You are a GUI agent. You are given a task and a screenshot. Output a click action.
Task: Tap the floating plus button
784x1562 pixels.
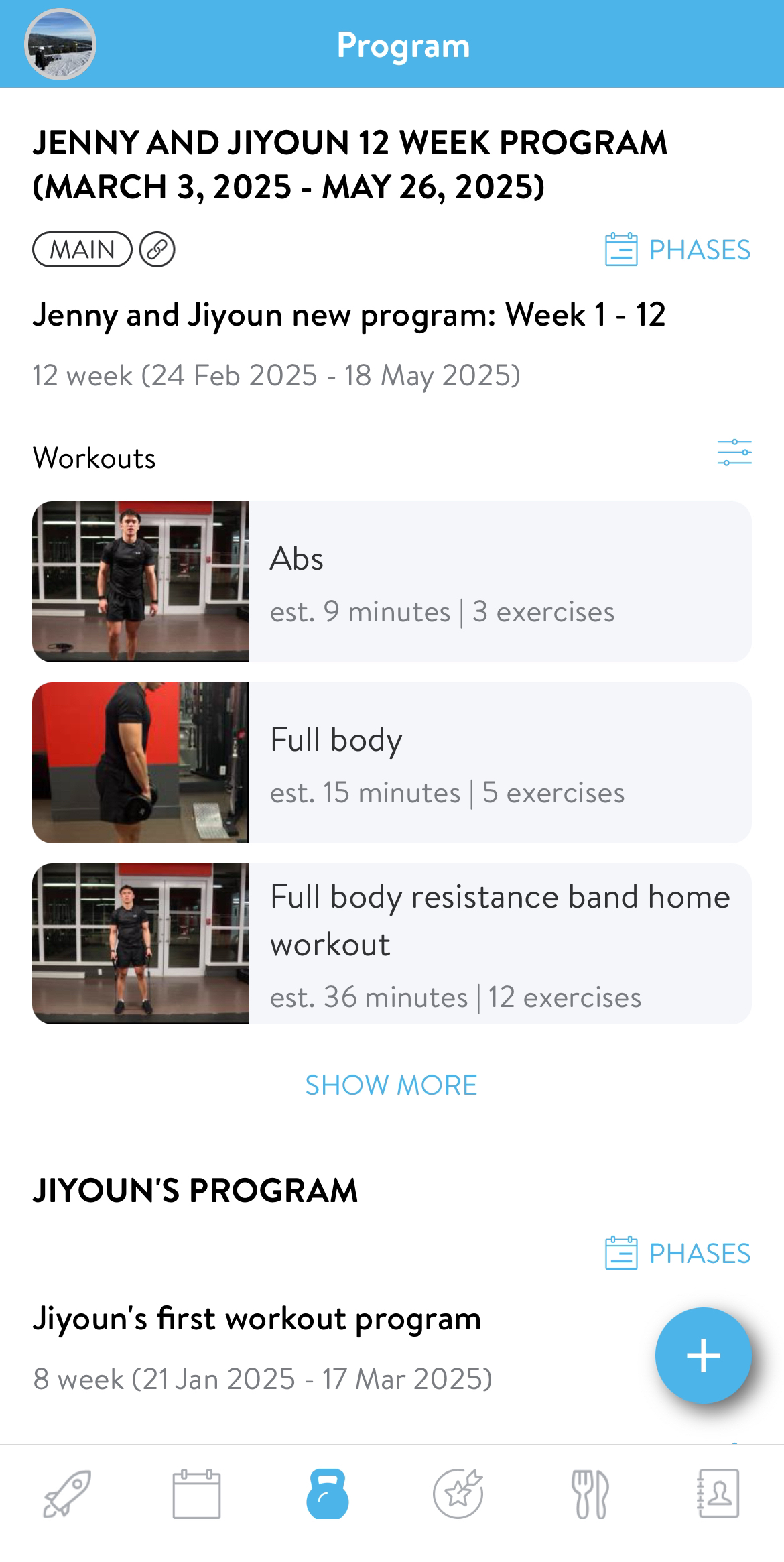point(703,1356)
